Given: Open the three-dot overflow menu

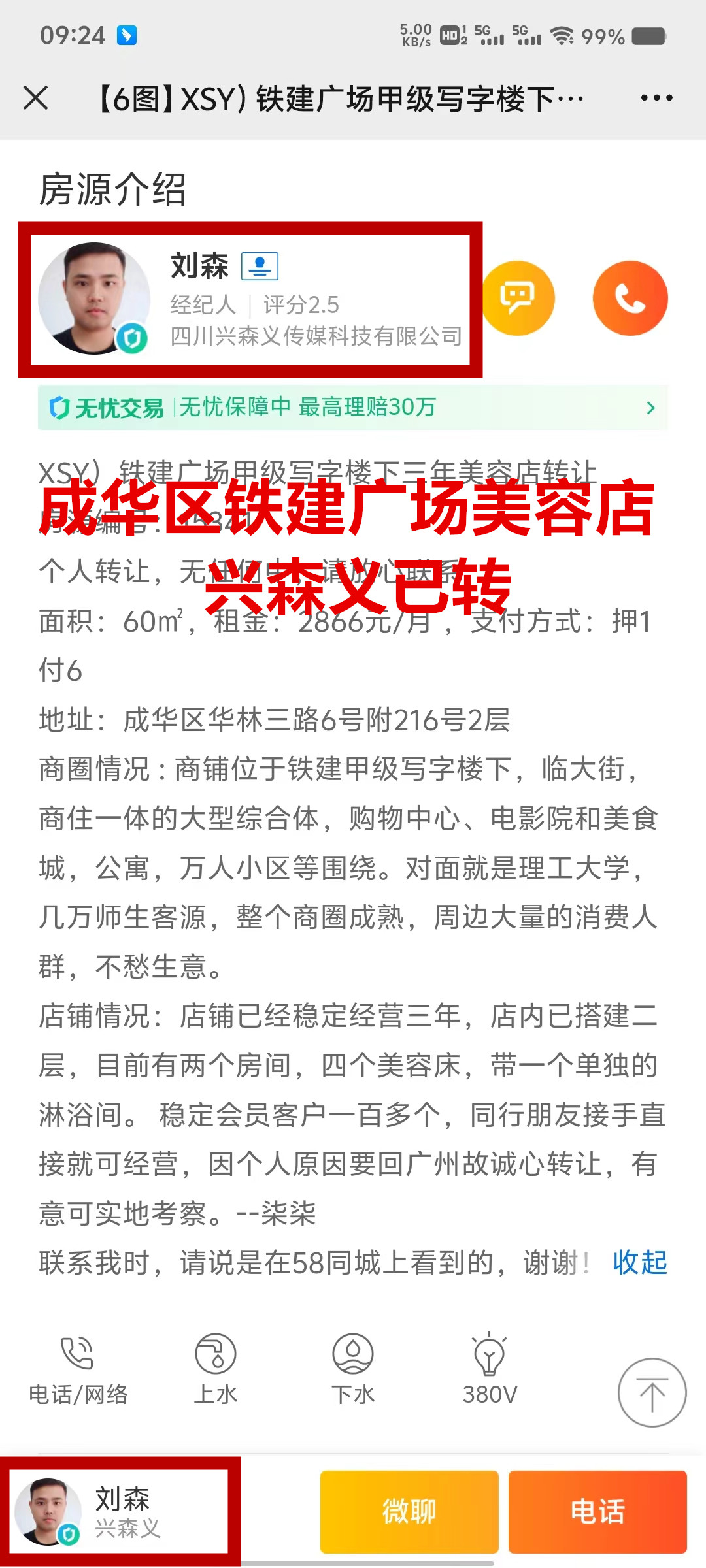Looking at the screenshot, I should (656, 99).
